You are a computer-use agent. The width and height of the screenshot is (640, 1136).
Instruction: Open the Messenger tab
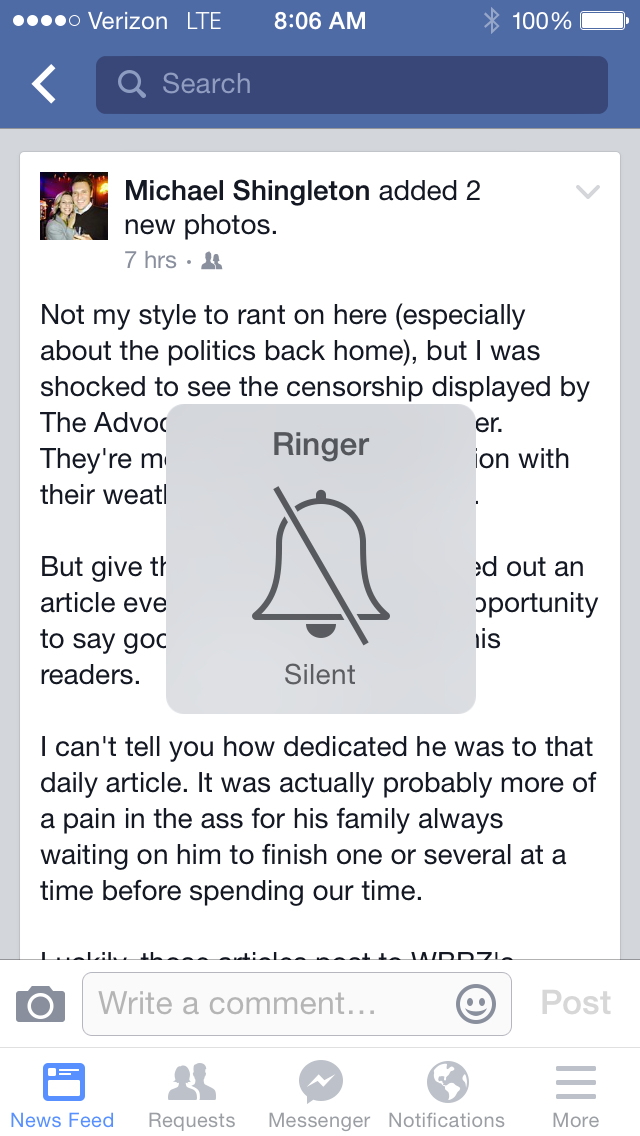click(x=319, y=1095)
